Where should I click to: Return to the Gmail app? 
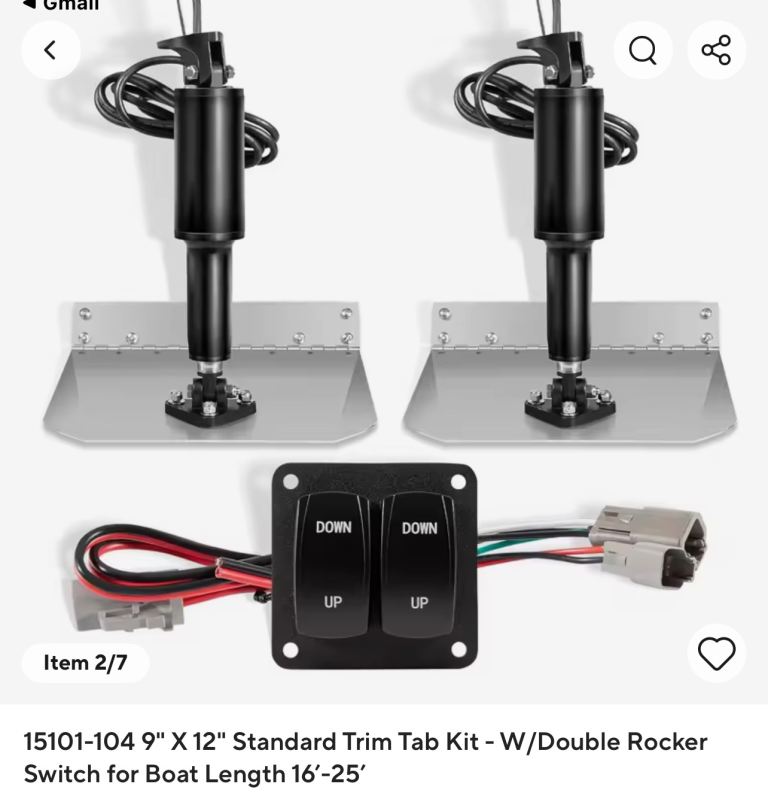point(62,5)
